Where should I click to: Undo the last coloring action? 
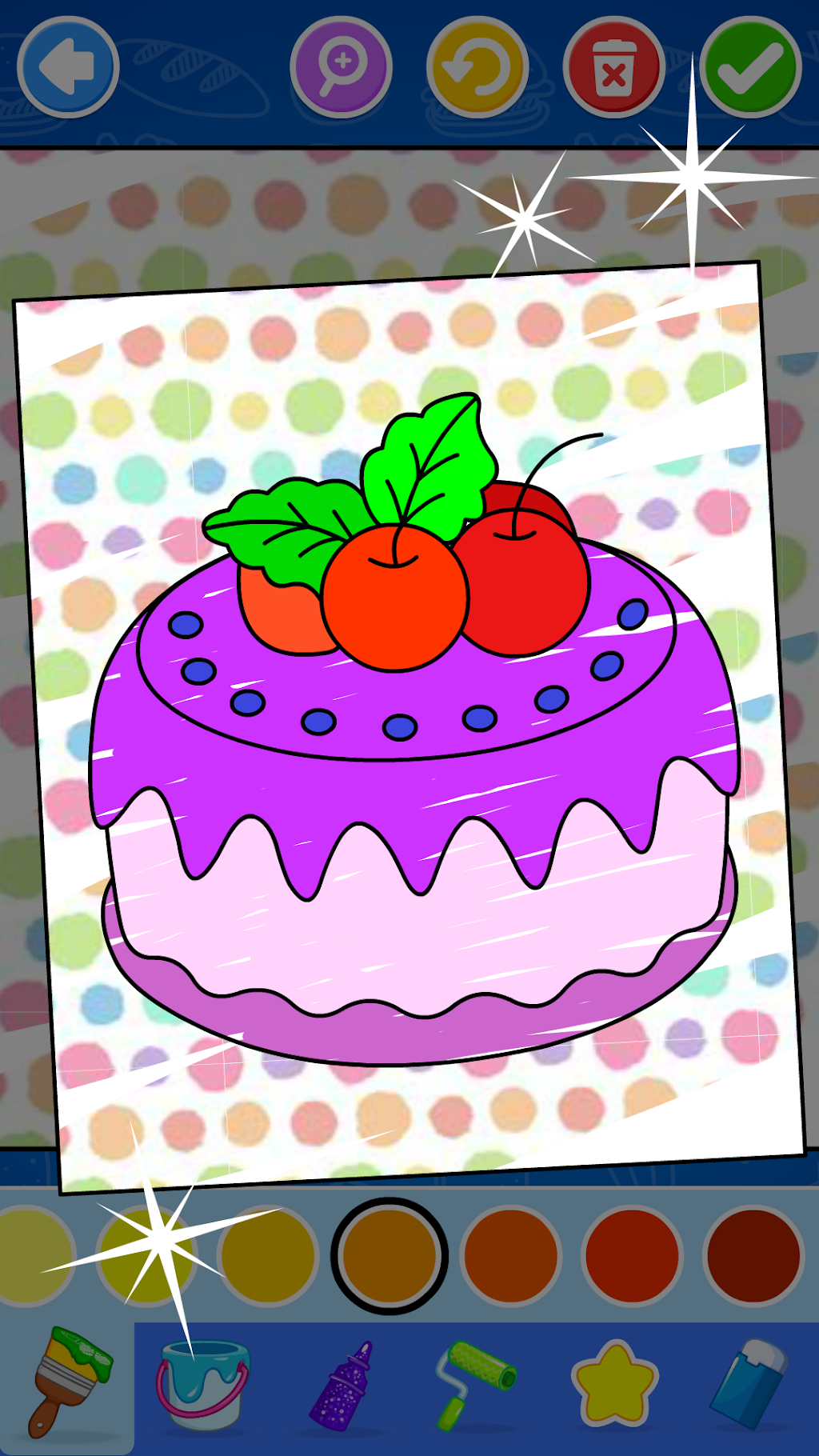[477, 67]
